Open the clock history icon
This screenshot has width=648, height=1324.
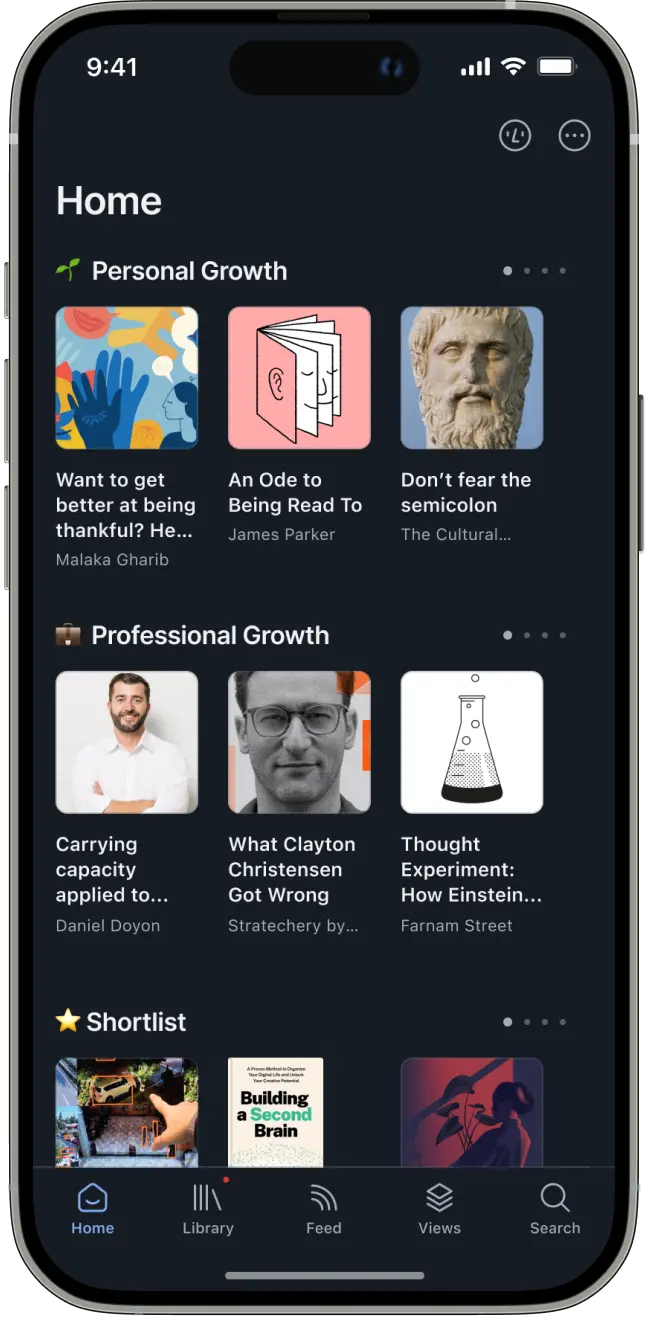(x=515, y=136)
